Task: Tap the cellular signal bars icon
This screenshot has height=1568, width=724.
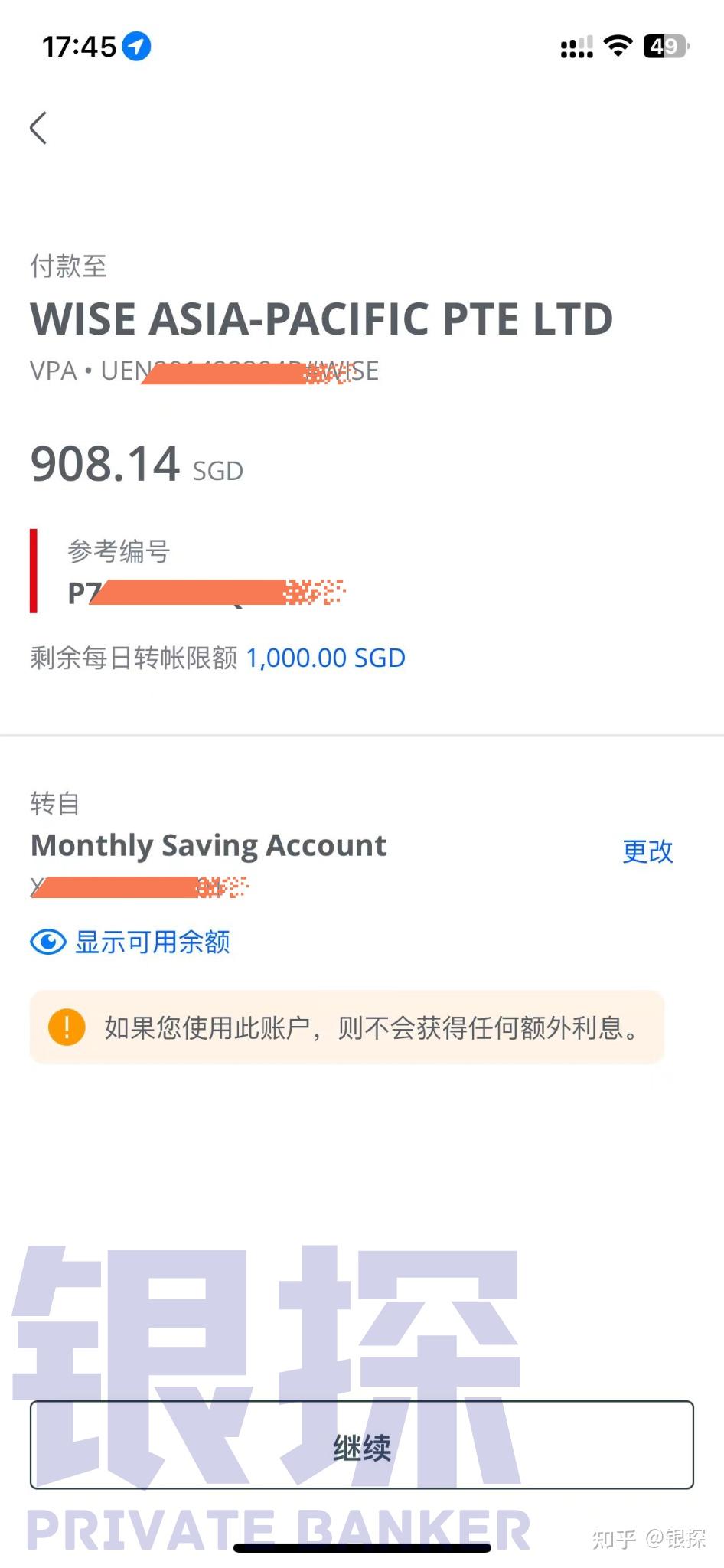Action: pyautogui.click(x=576, y=47)
